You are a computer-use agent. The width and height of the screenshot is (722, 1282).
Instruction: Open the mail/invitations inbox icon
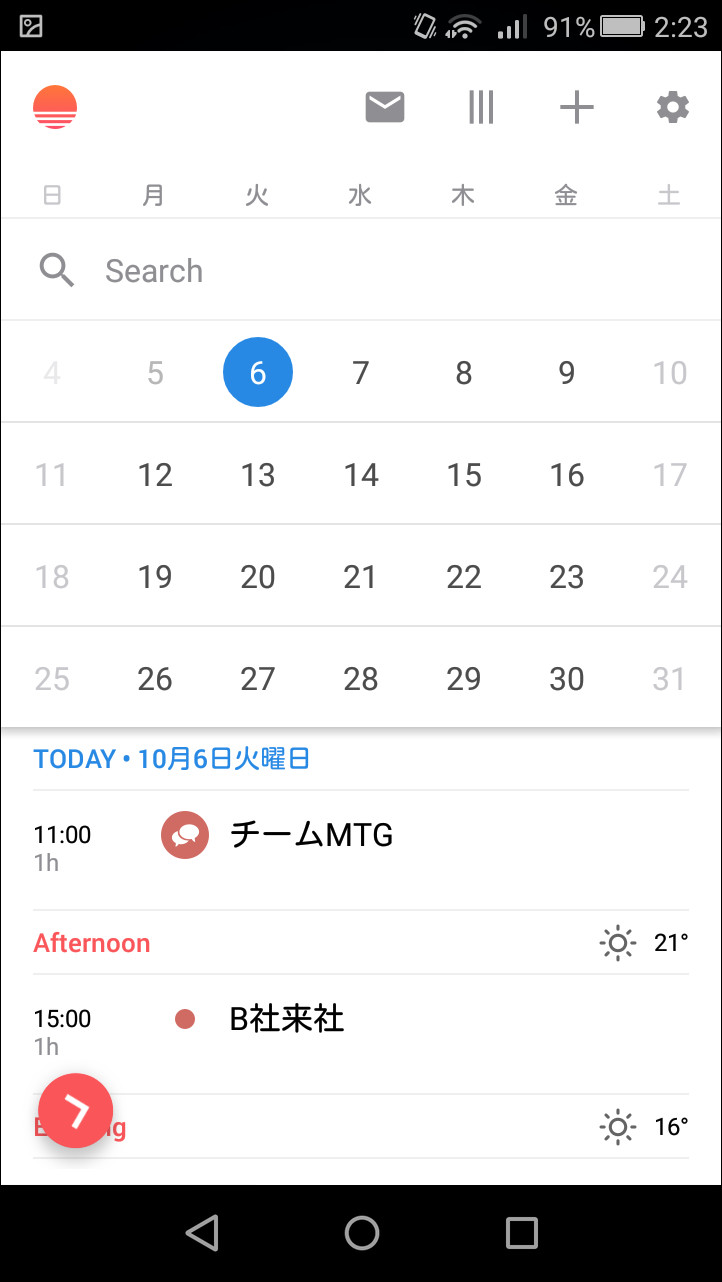pyautogui.click(x=384, y=106)
